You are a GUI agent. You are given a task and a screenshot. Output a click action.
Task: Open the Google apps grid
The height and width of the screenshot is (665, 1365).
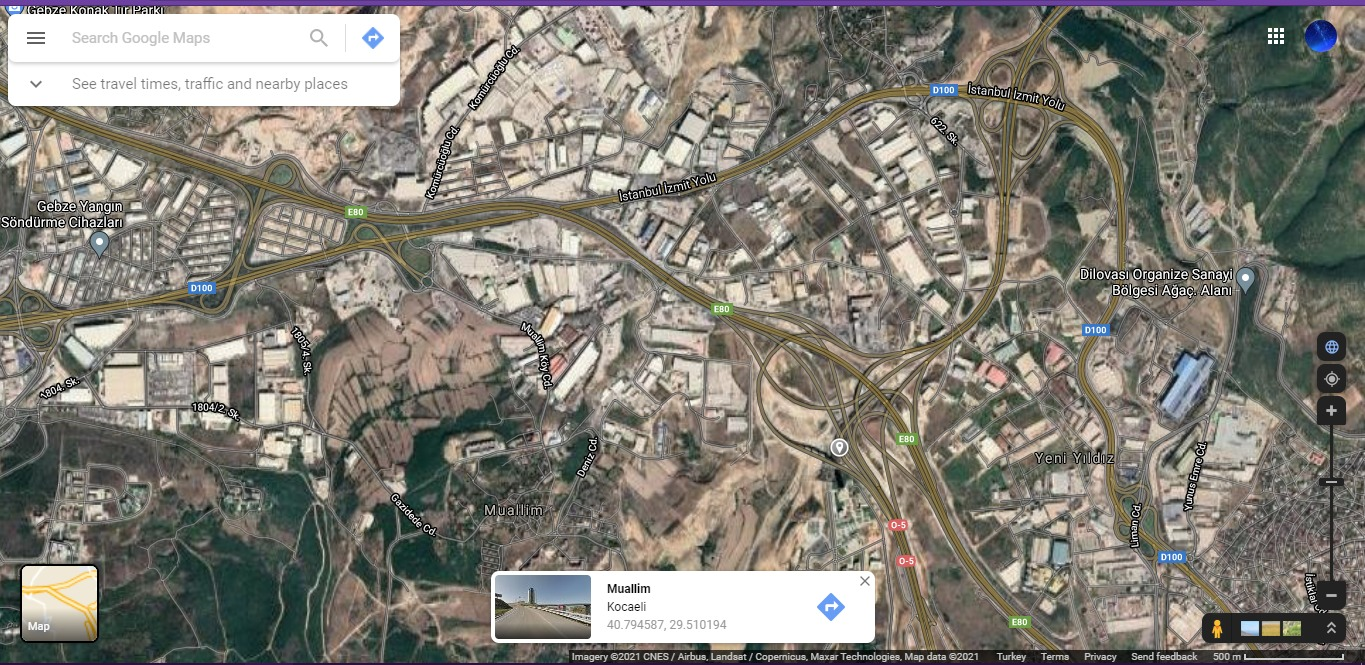click(x=1275, y=36)
